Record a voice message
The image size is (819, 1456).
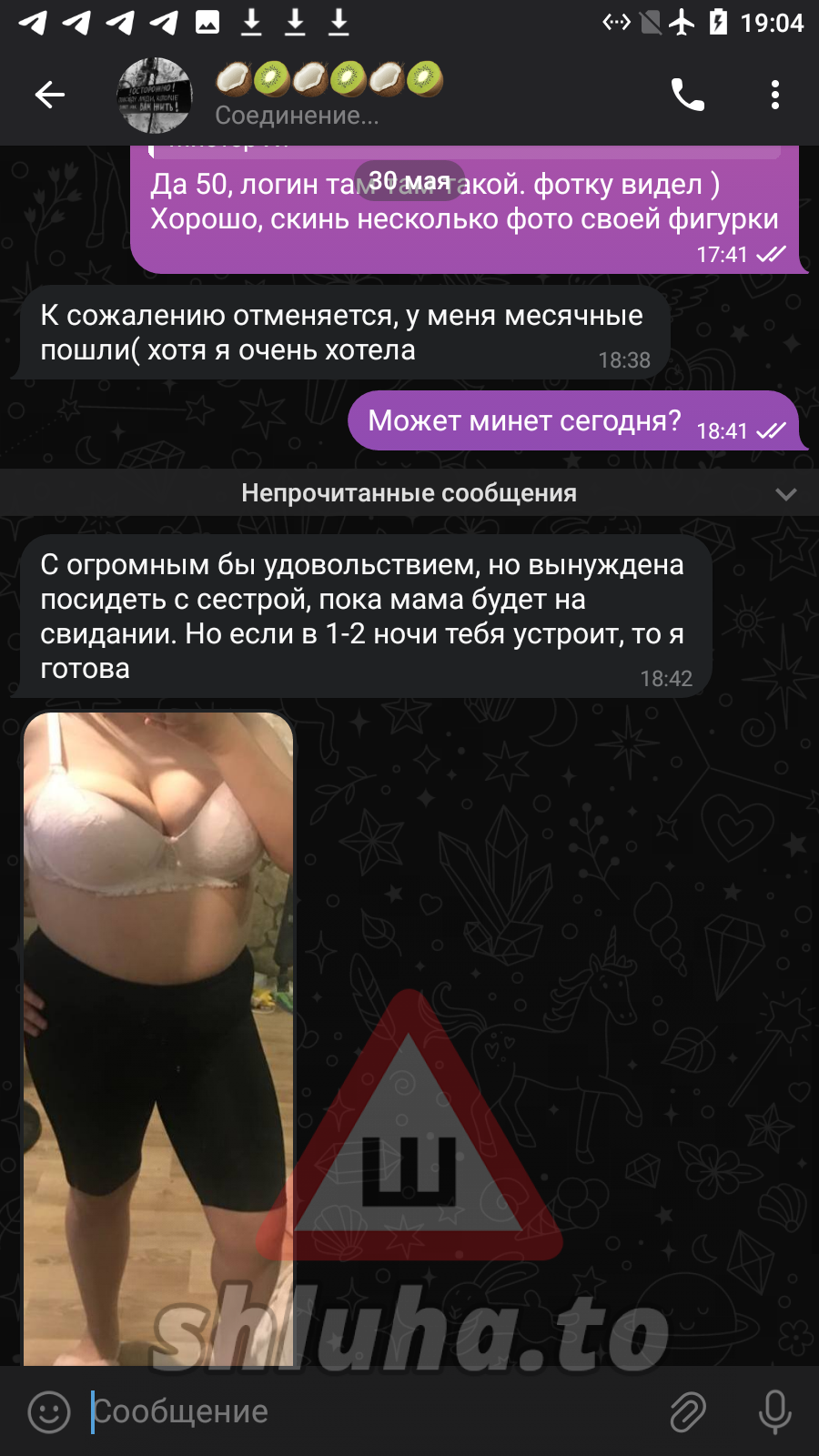point(774,1411)
